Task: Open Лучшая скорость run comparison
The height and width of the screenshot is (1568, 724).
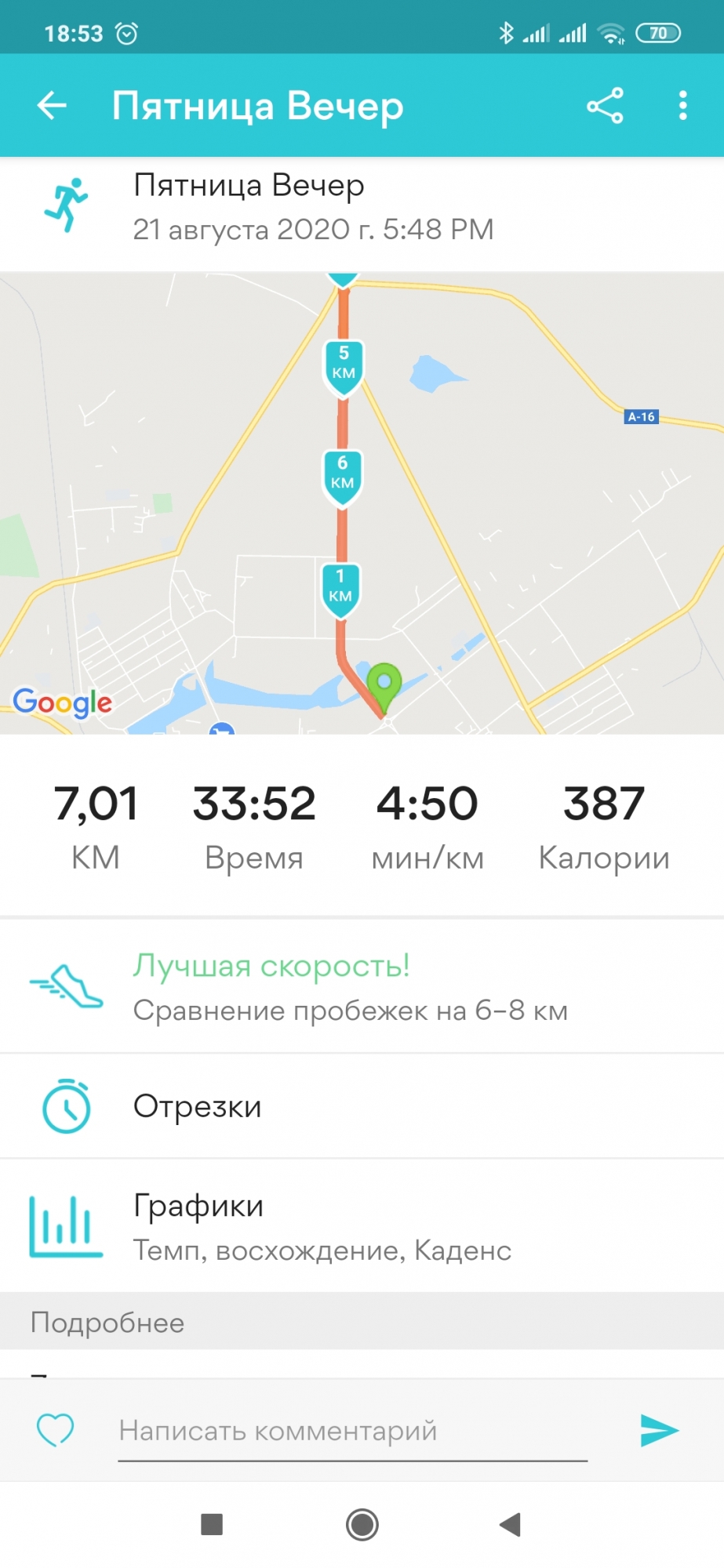Action: [x=362, y=986]
